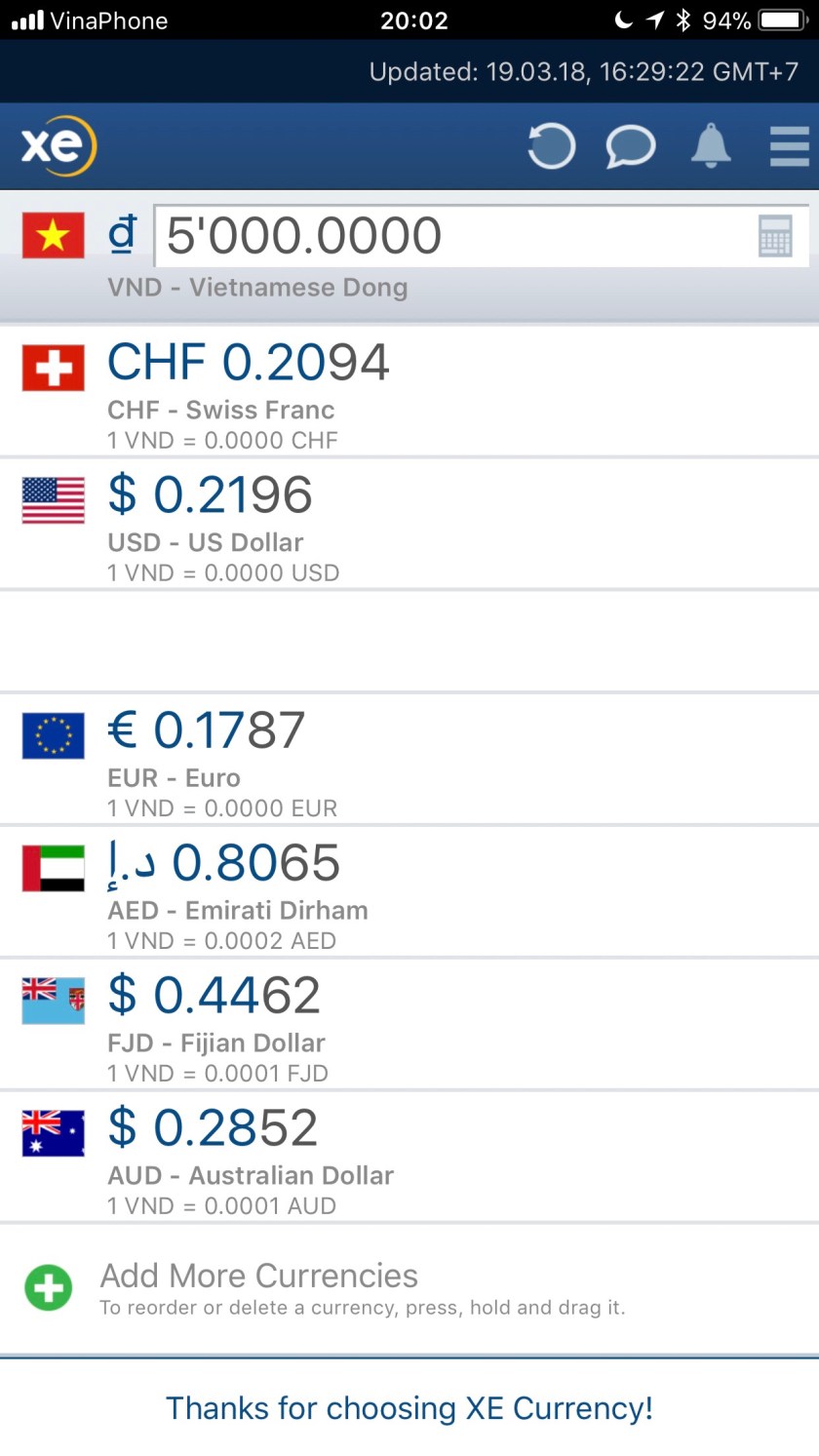Select the CHF Swiss Franc row

coord(409,392)
